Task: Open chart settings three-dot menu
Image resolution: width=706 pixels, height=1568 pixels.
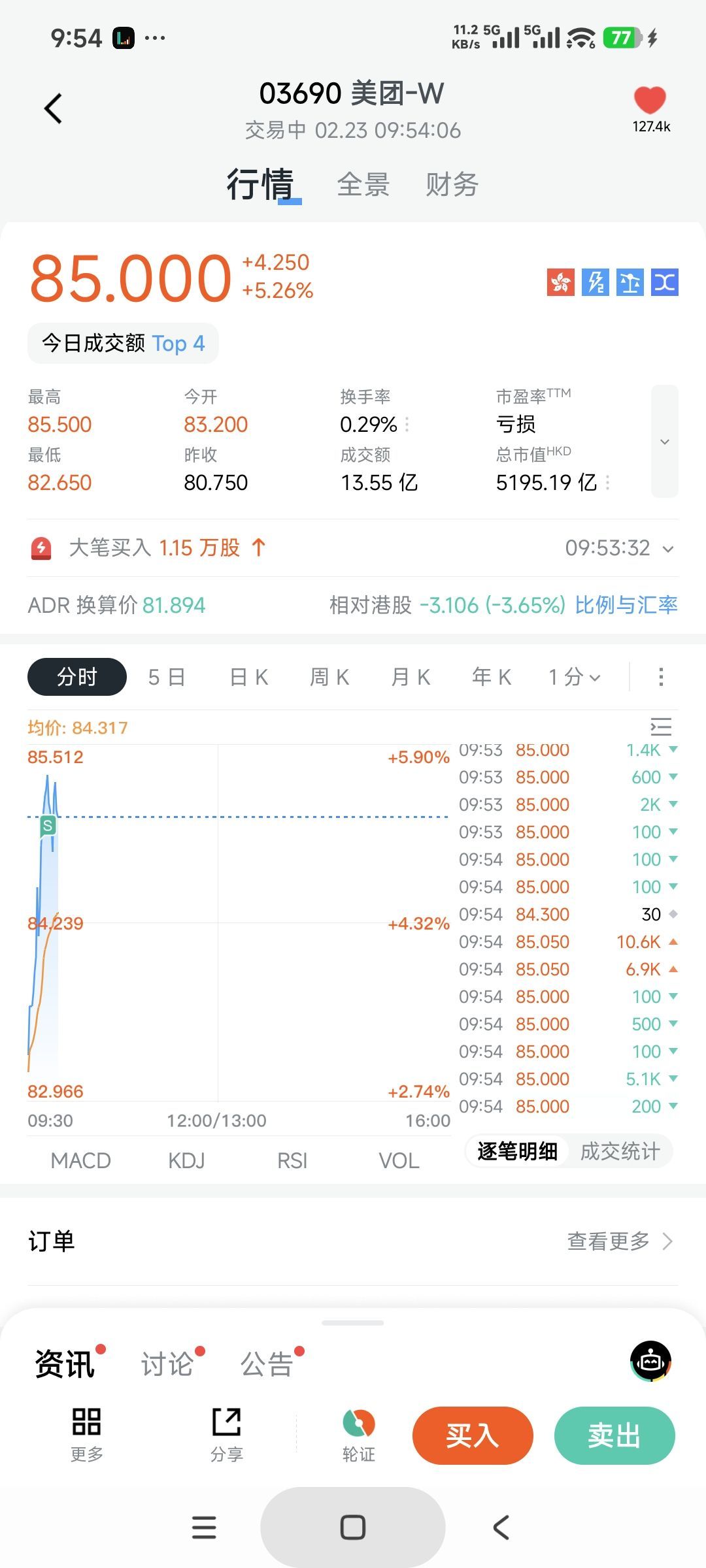Action: pos(661,677)
